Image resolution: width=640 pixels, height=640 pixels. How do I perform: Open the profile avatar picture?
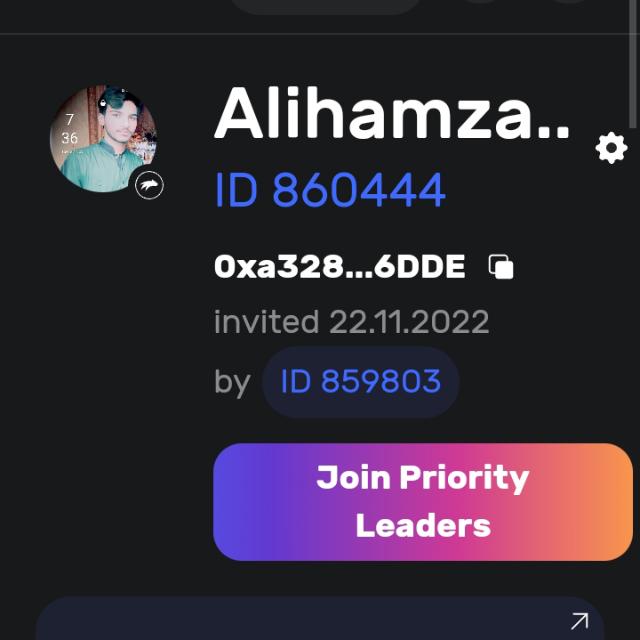(x=103, y=139)
